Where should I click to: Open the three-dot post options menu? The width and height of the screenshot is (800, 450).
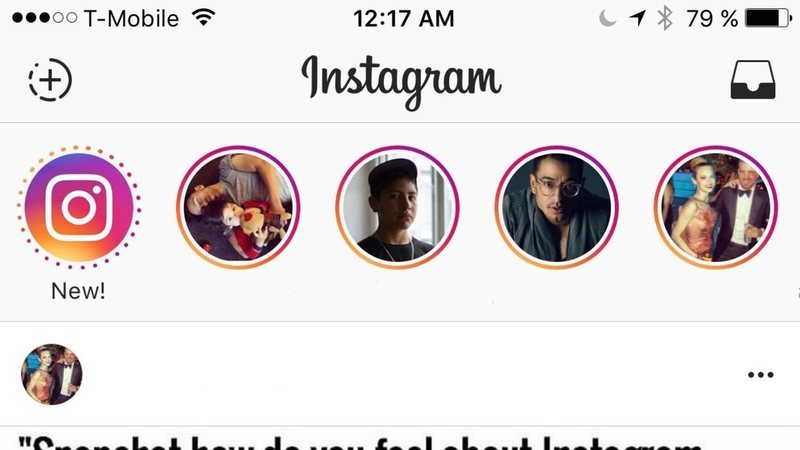pyautogui.click(x=760, y=375)
